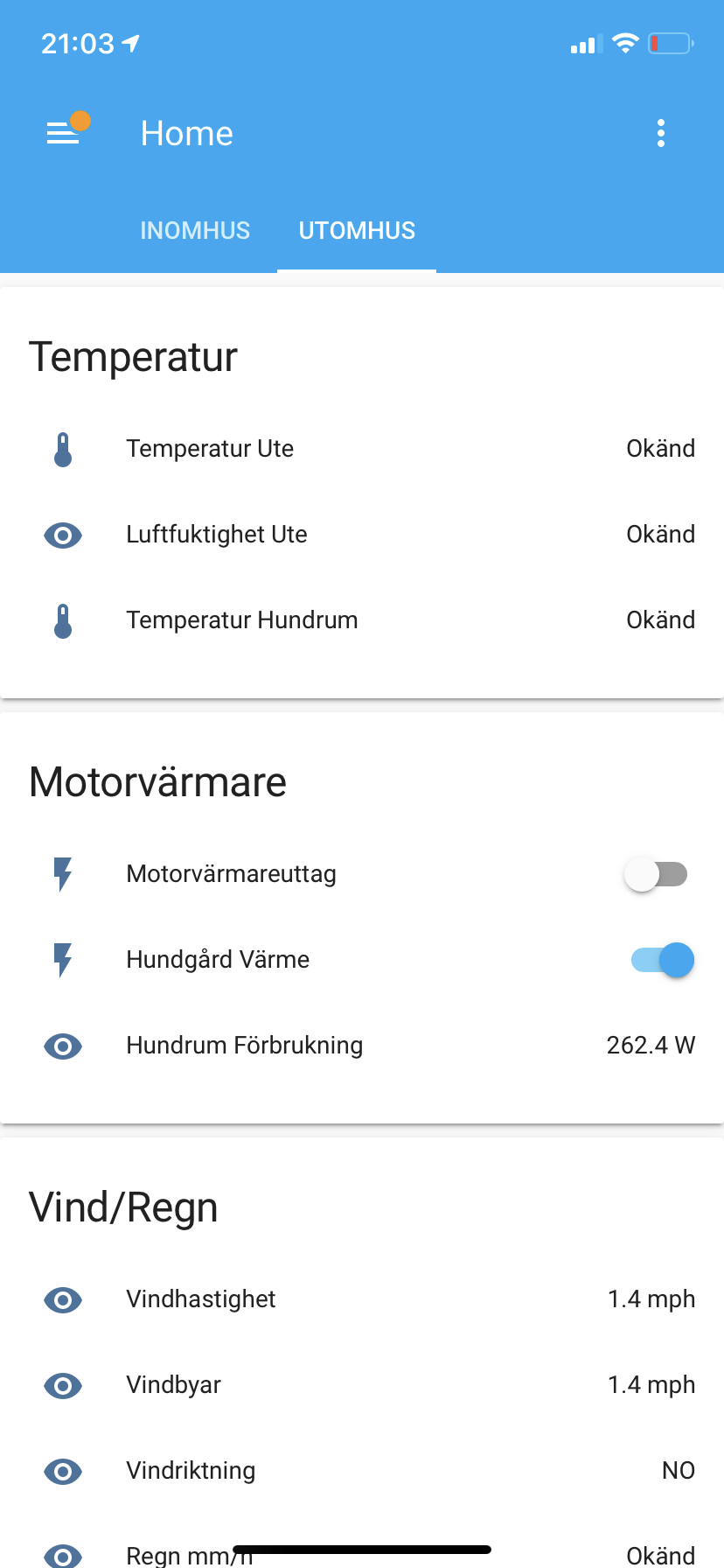
Task: Open the three-dot overflow menu
Action: point(661,132)
